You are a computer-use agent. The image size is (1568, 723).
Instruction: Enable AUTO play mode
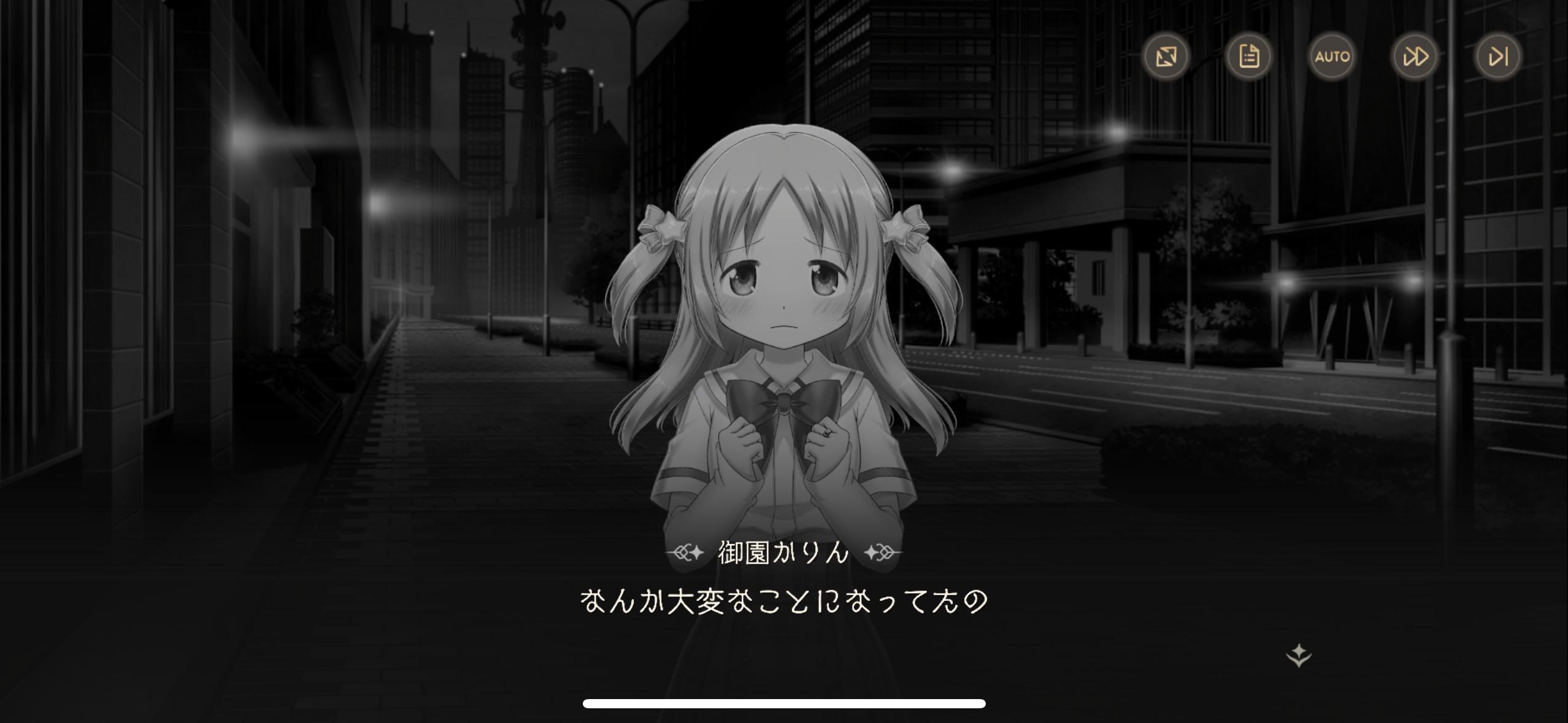pos(1332,56)
